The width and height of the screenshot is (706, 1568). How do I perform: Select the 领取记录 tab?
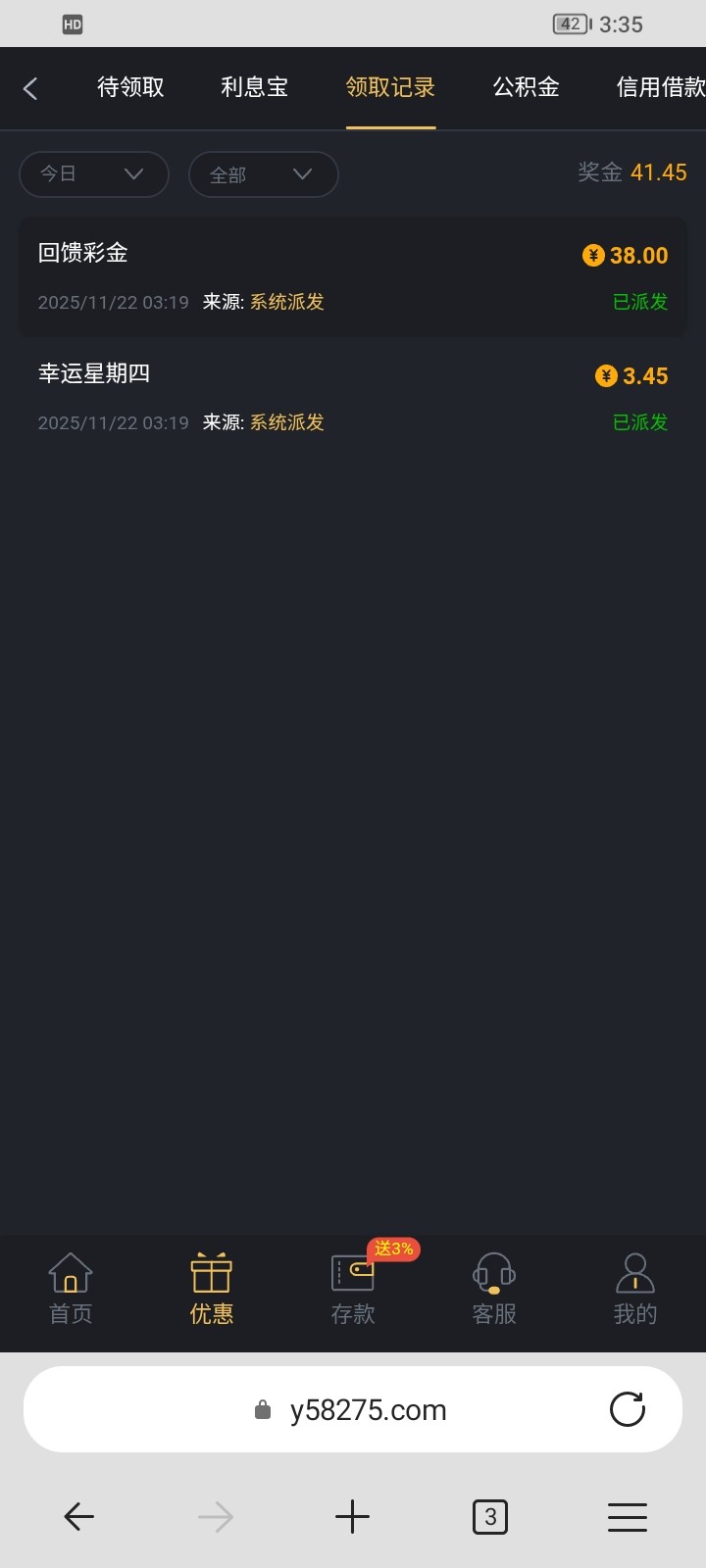[390, 88]
